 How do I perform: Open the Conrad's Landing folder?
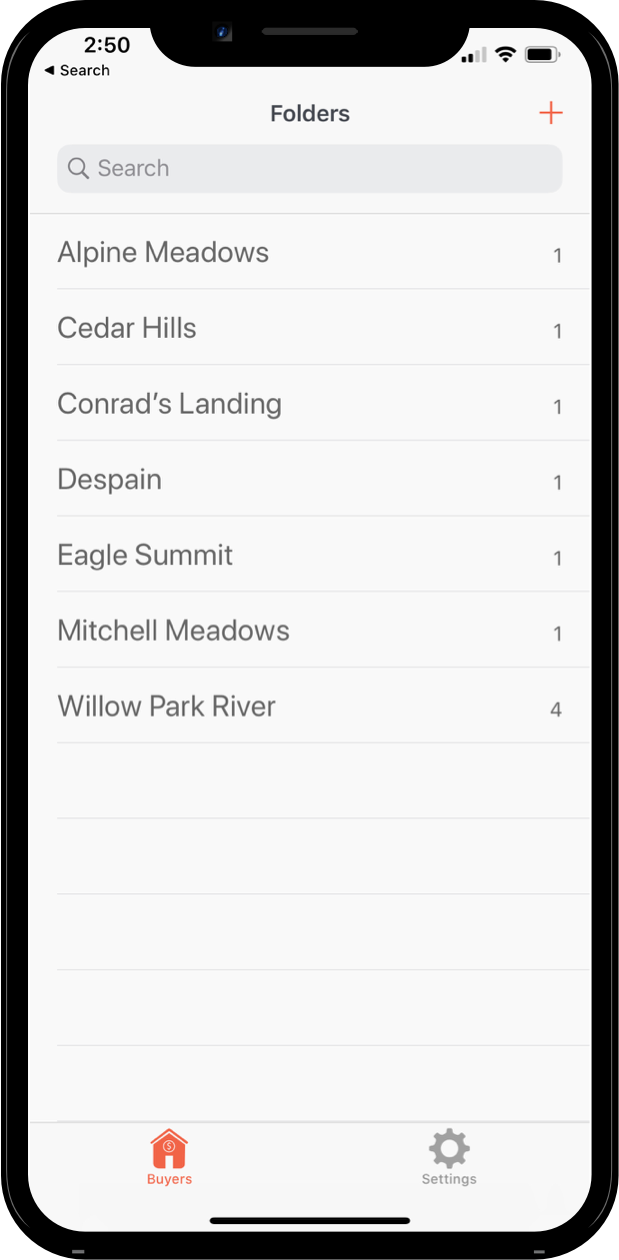(310, 404)
